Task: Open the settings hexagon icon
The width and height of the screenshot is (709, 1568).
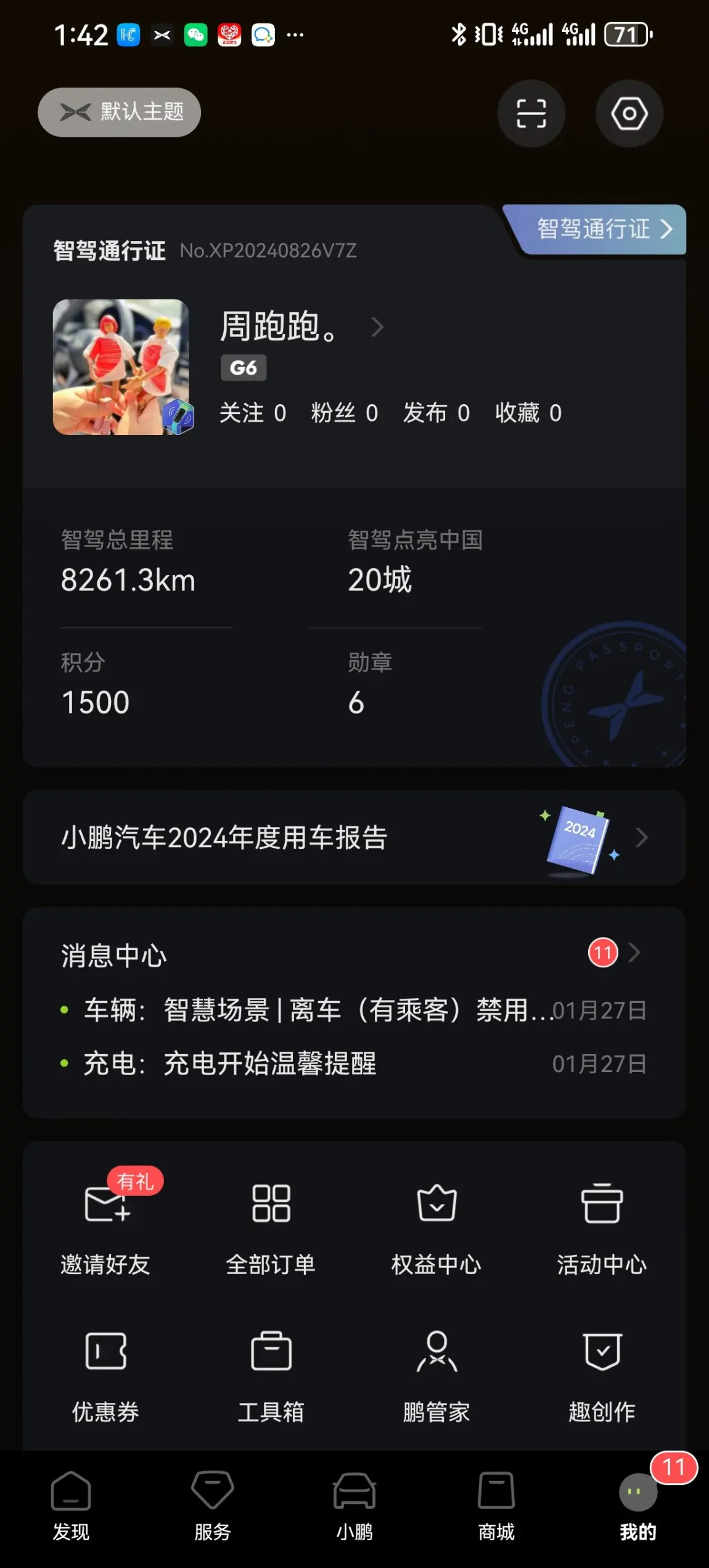Action: 629,113
